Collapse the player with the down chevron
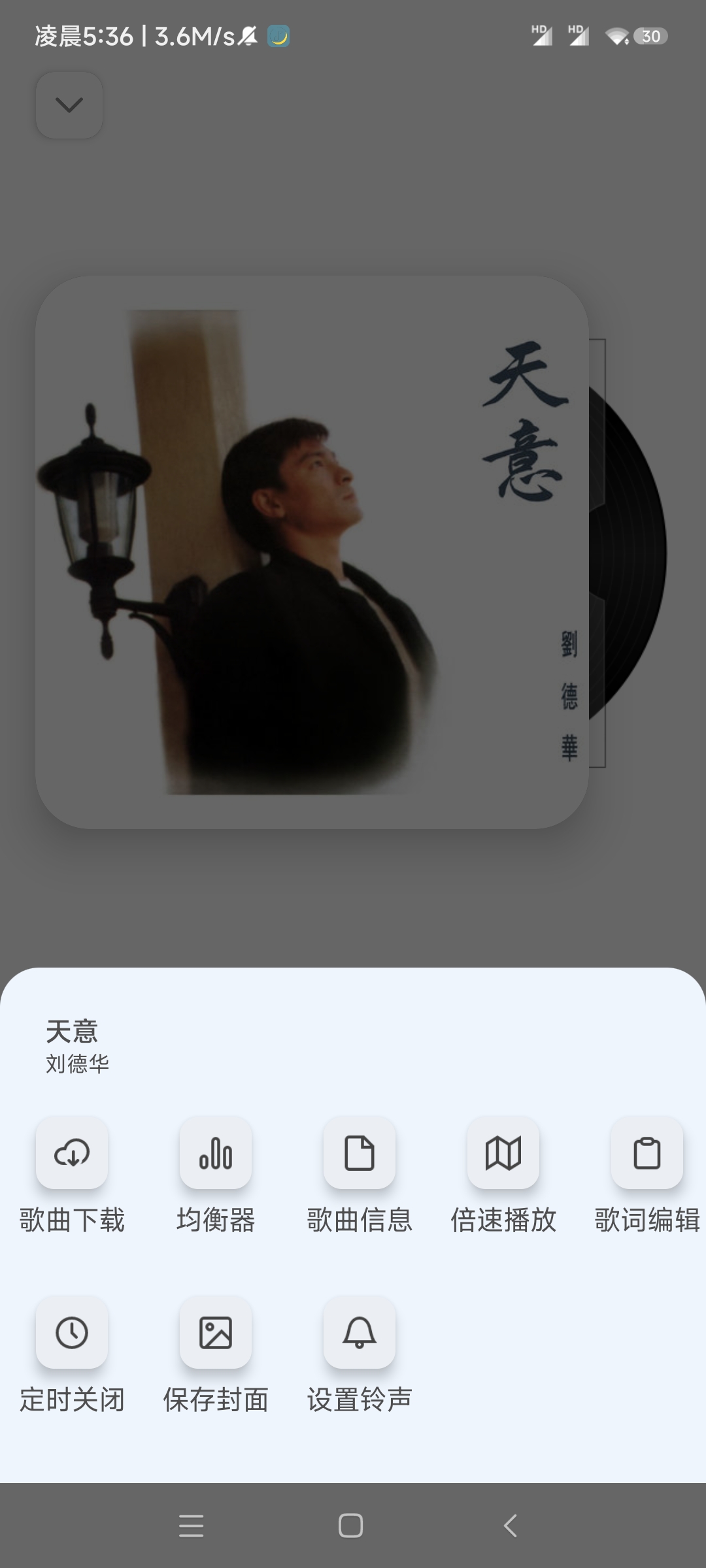 click(69, 105)
